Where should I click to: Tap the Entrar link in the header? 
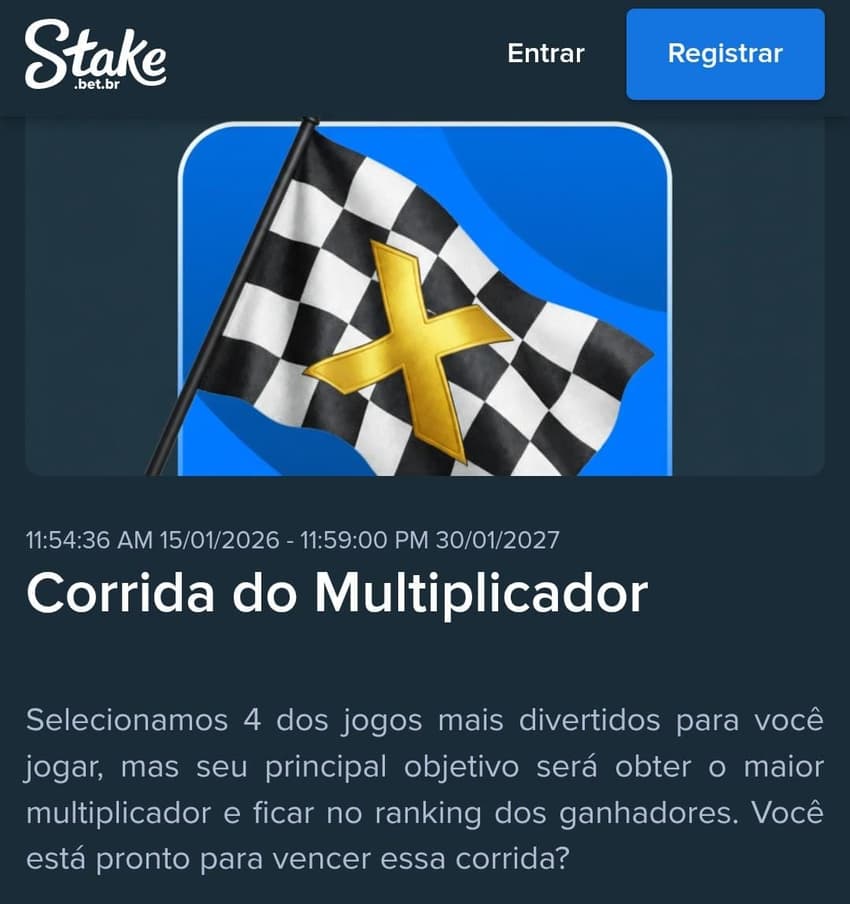pos(545,54)
